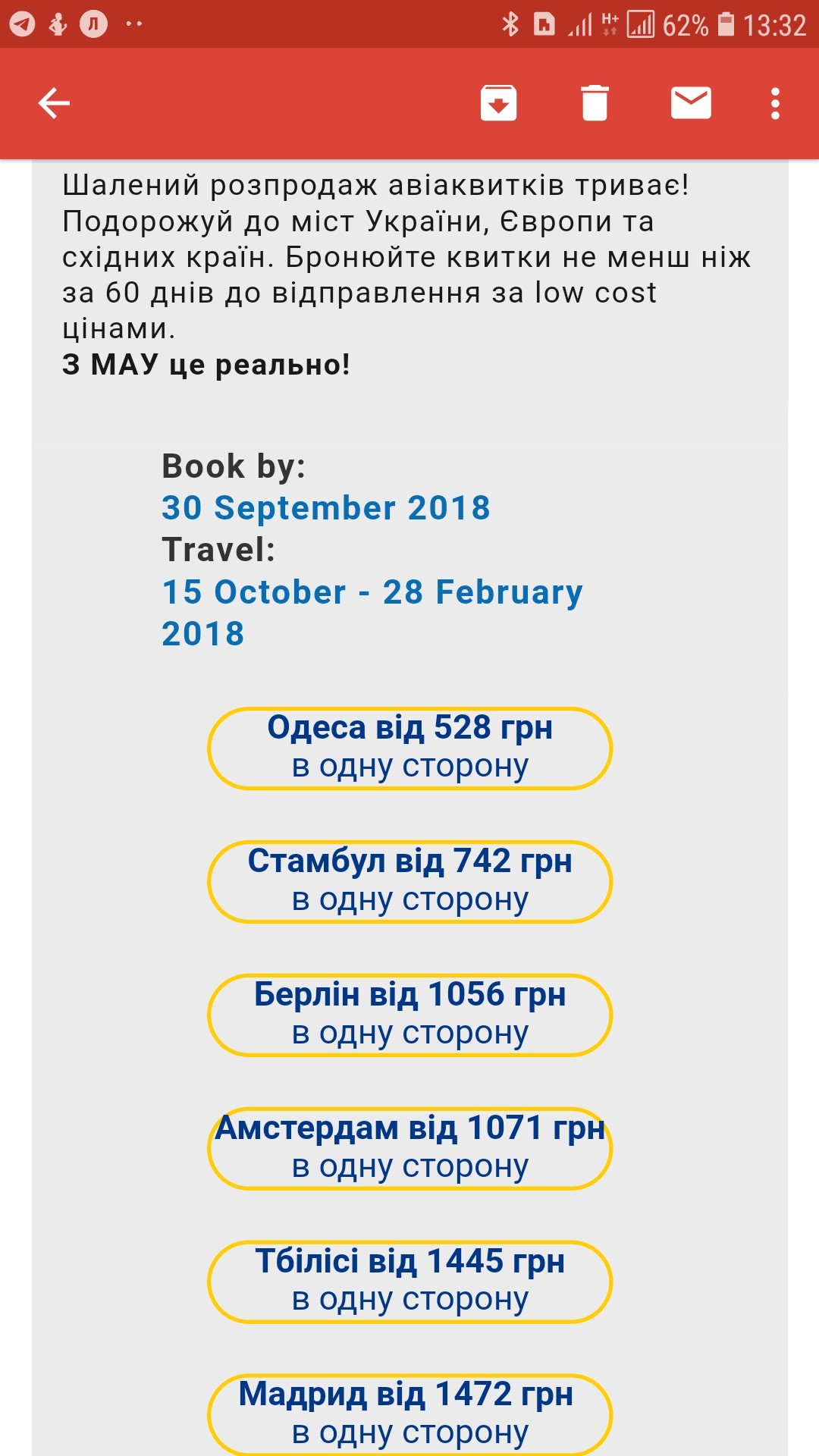Viewport: 819px width, 1456px height.
Task: Open the Одеса від 528 грн offer
Action: coord(409,748)
